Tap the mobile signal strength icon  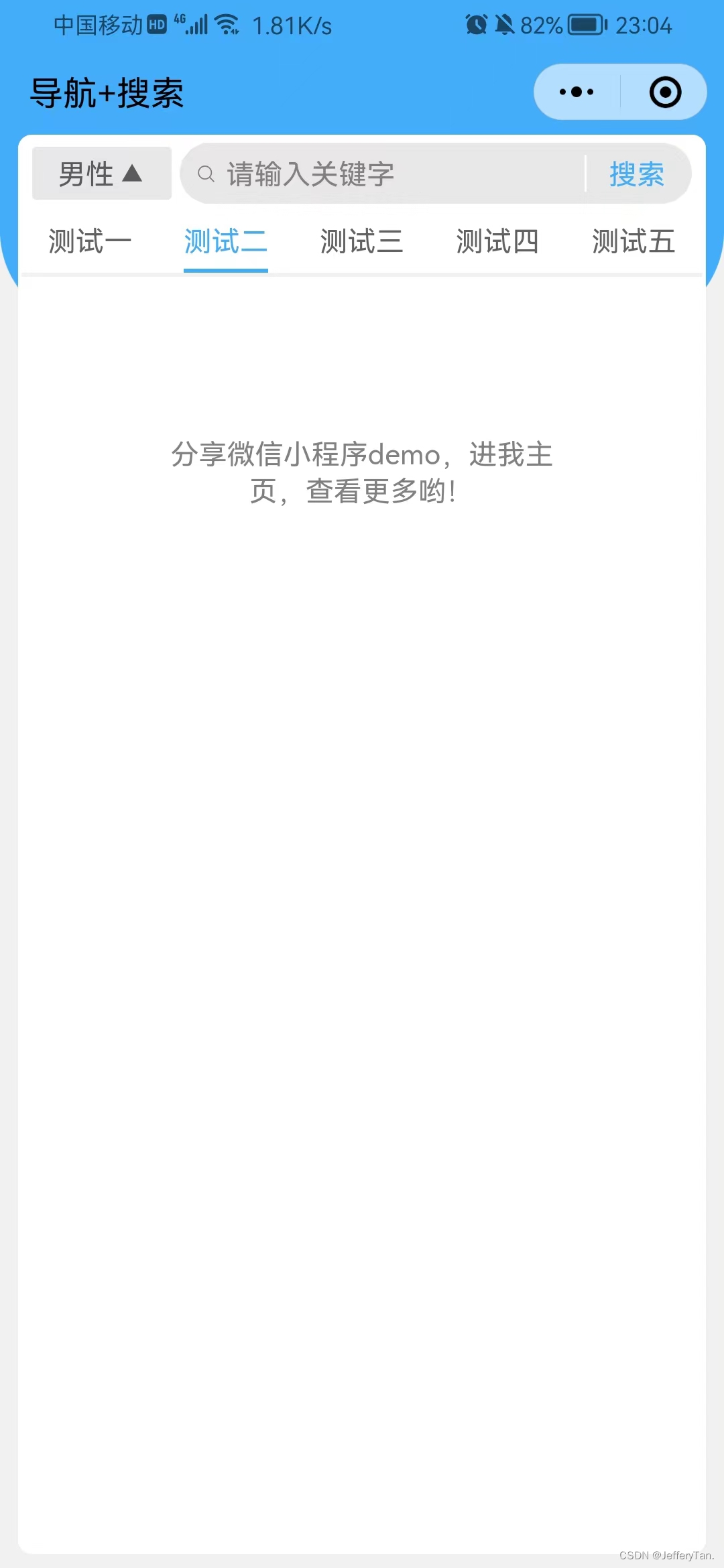click(195, 24)
